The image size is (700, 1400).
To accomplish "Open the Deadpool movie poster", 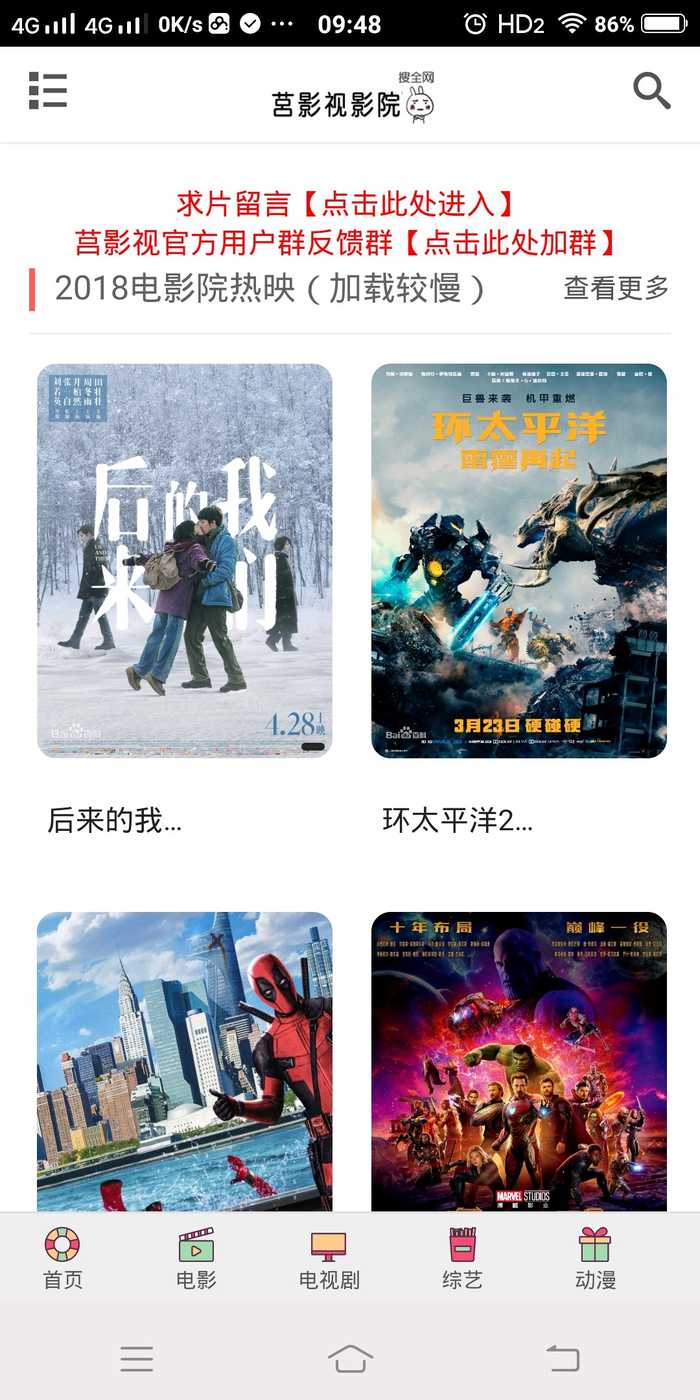I will [x=185, y=1060].
